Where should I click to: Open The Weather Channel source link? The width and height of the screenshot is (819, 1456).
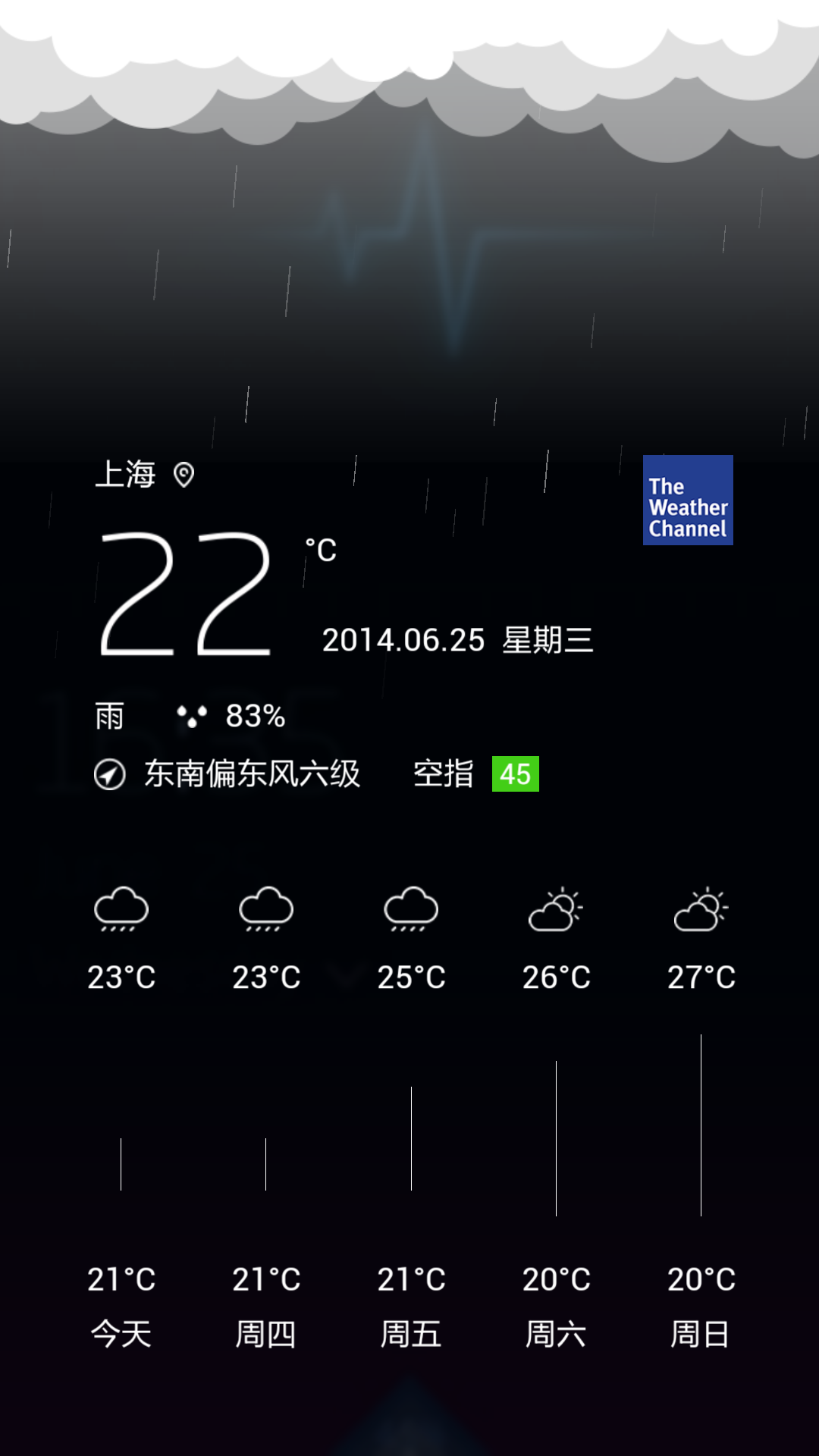688,500
